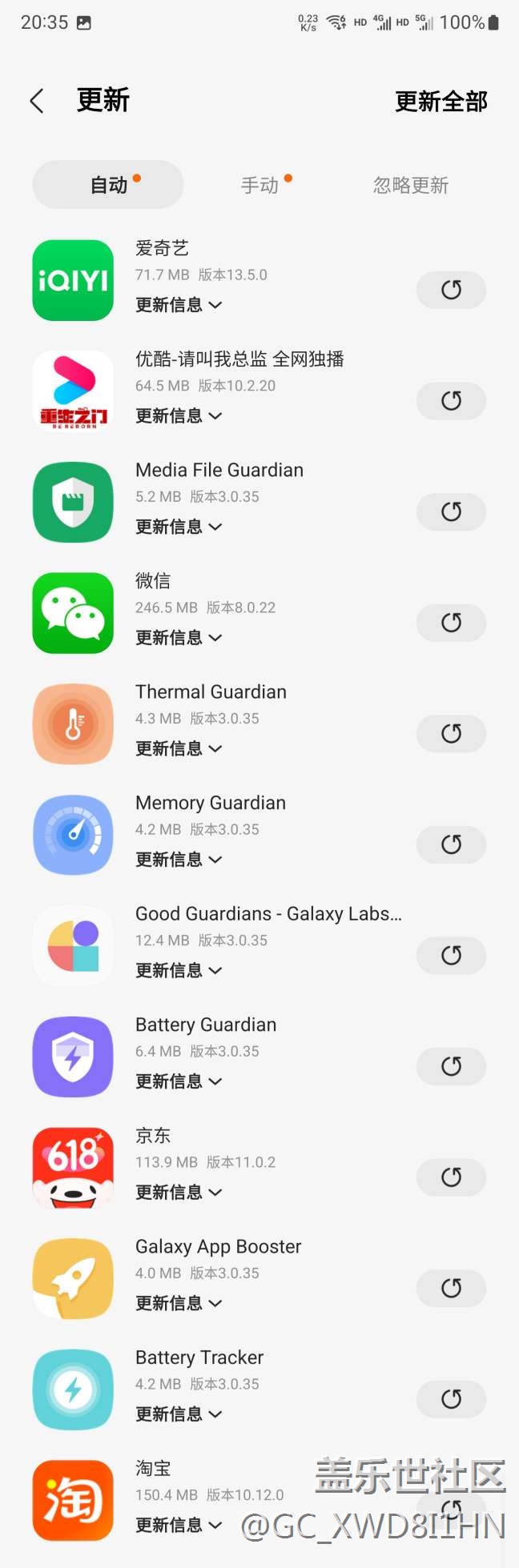The width and height of the screenshot is (519, 1568).
Task: Update the 京东 app
Action: [451, 1177]
